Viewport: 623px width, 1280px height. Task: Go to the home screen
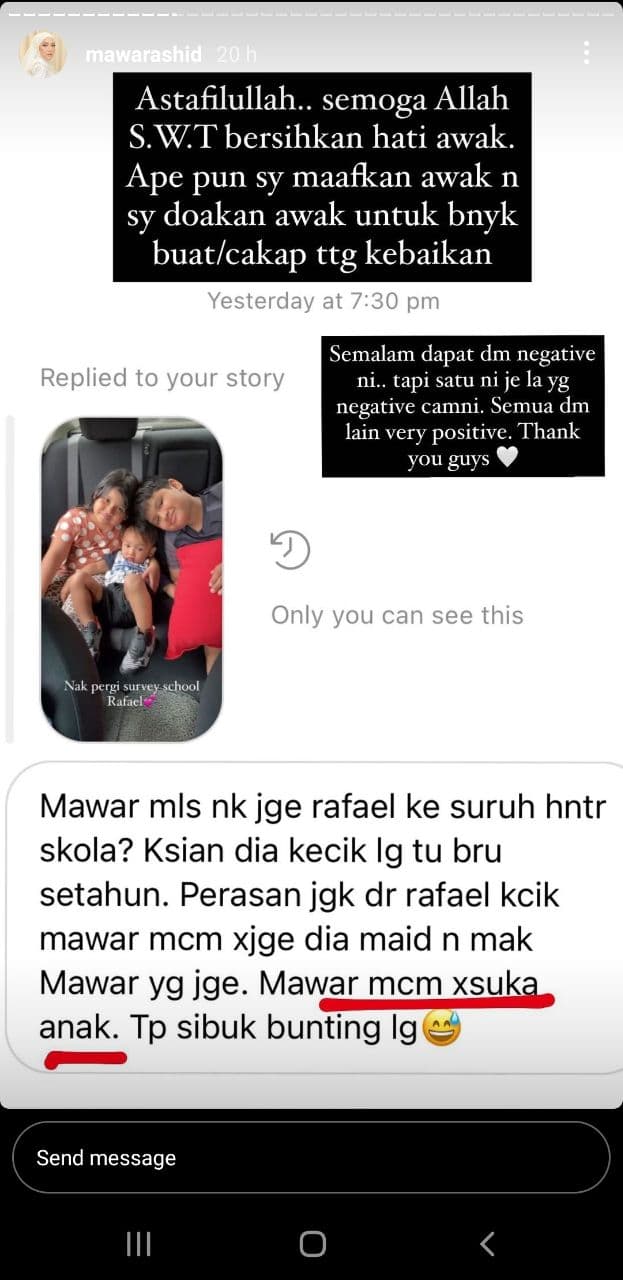click(x=312, y=1243)
